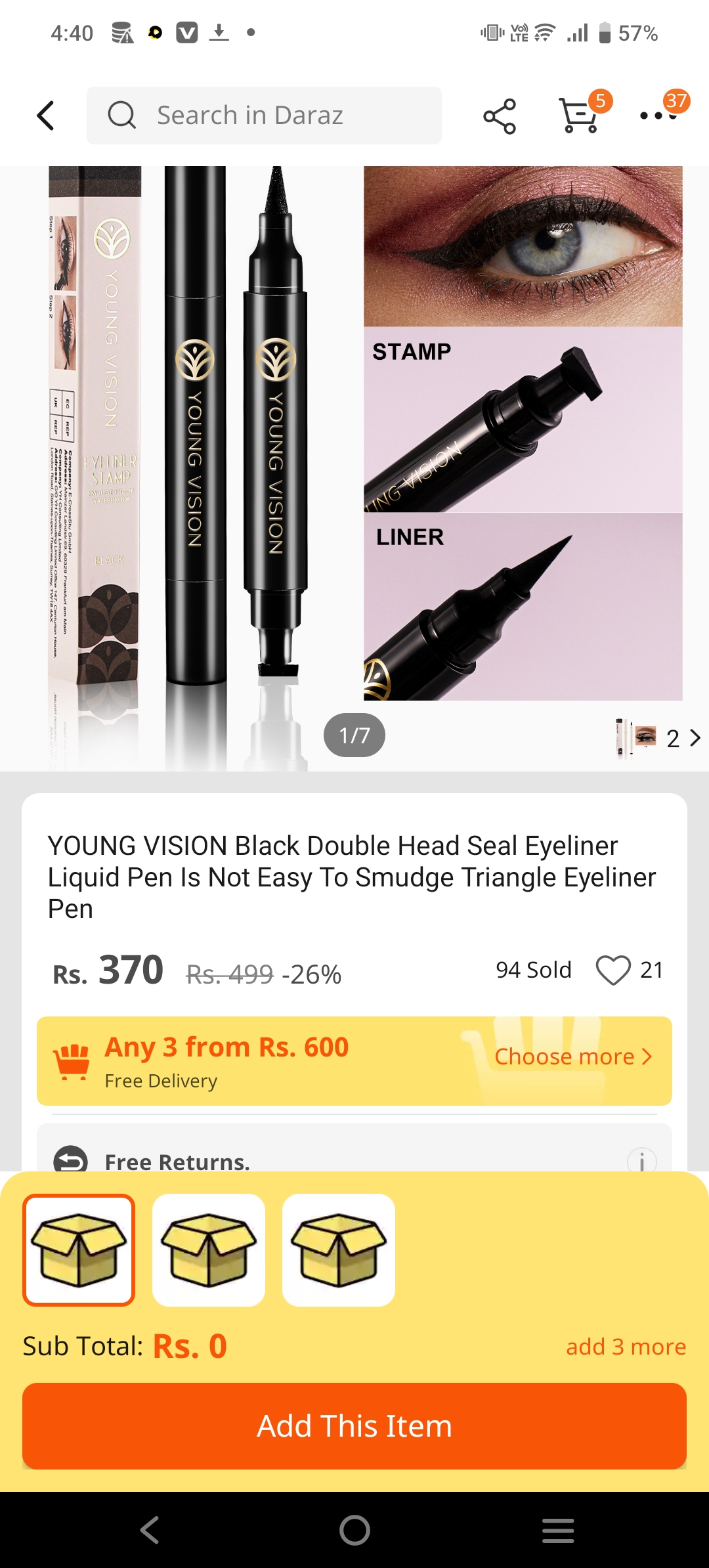
Task: Select the third bundle box slot
Action: [x=339, y=1250]
